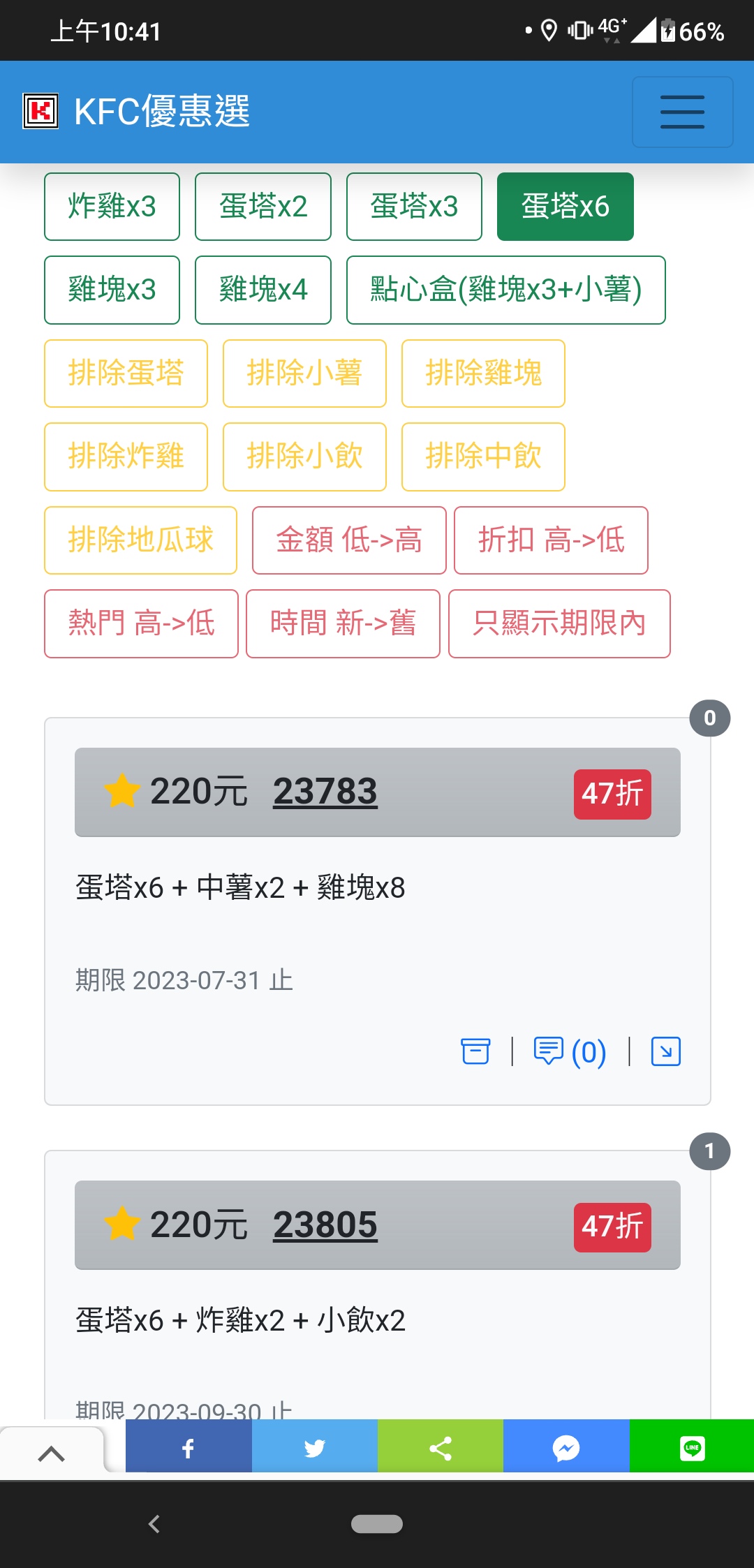
Task: Tap the scroll-to-top arrow button
Action: coord(52,1454)
